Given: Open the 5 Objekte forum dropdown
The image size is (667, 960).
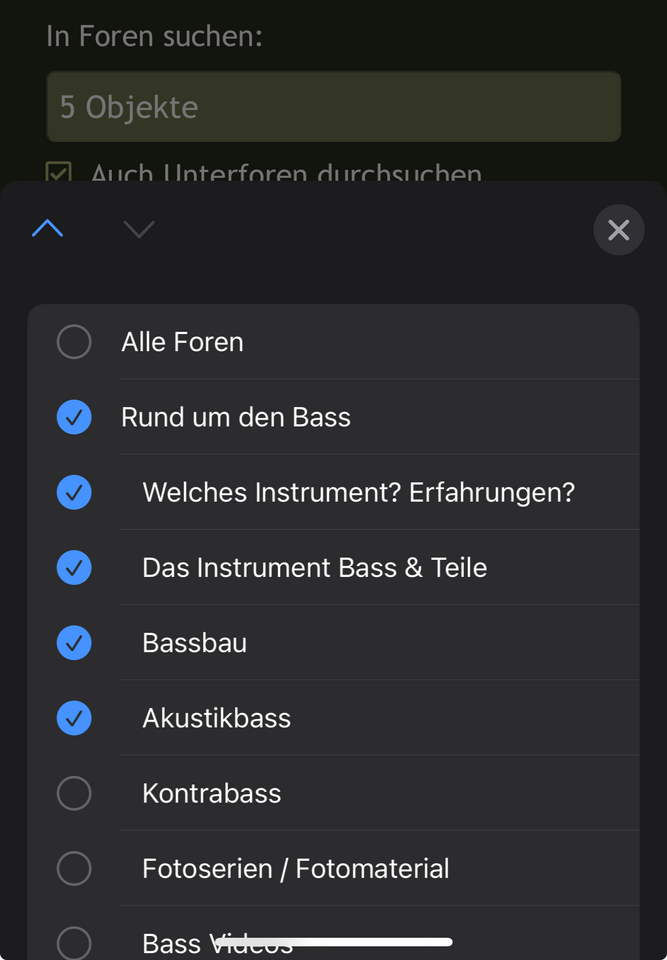Looking at the screenshot, I should coord(333,107).
